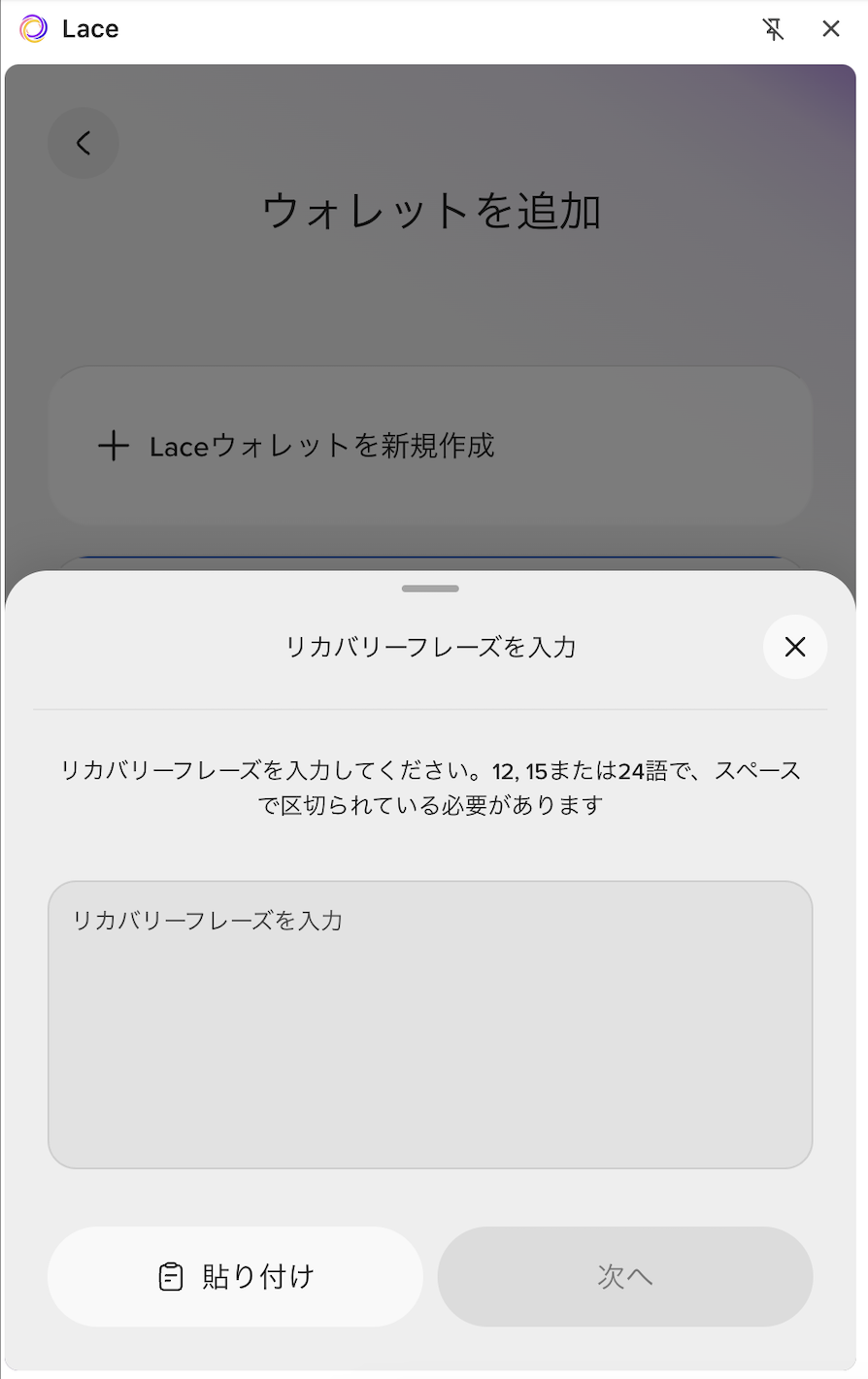The height and width of the screenshot is (1379, 868).
Task: Close the Lace window
Action: tap(831, 29)
